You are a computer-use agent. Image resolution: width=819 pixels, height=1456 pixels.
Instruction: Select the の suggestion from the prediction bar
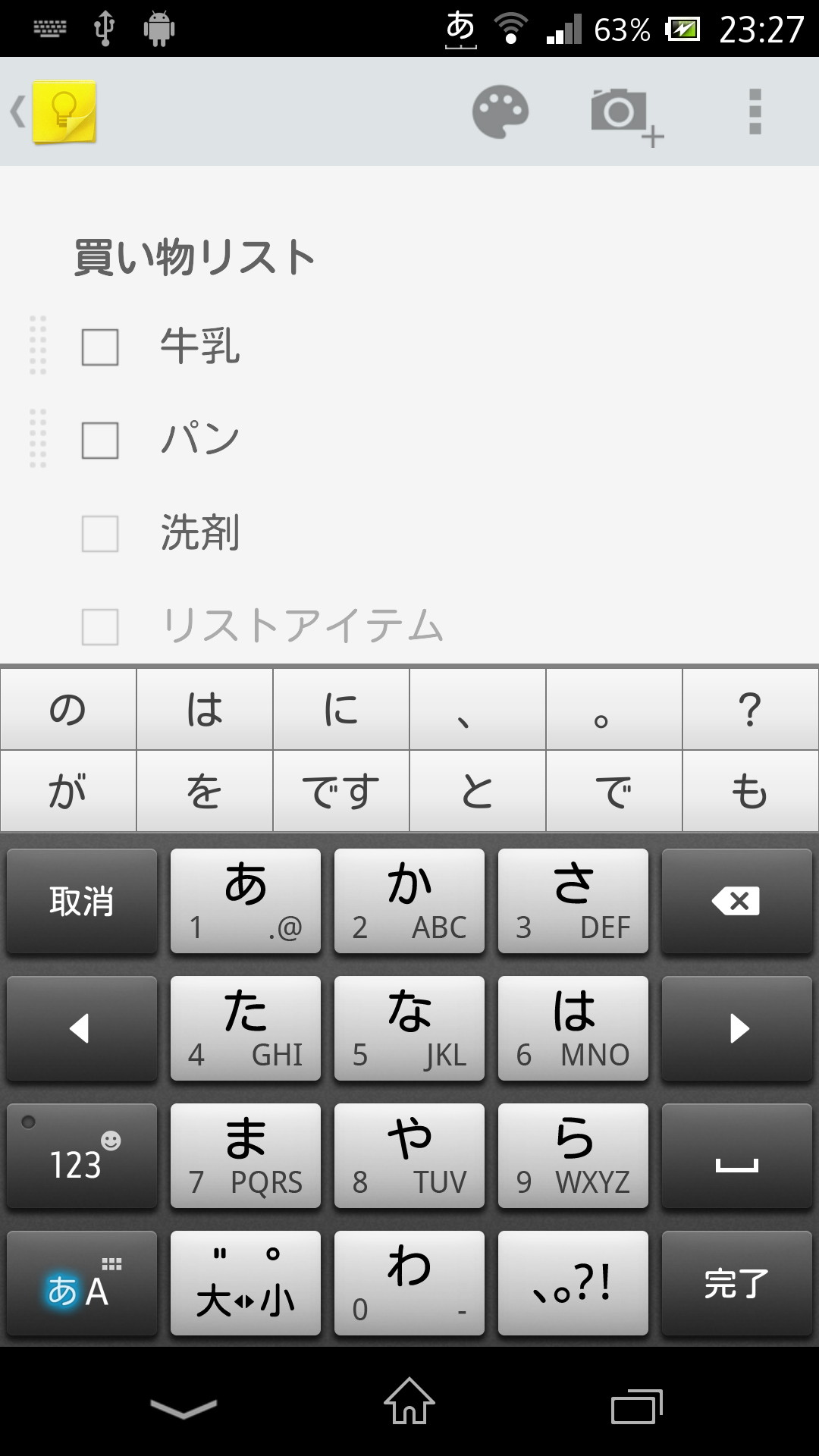coord(67,709)
